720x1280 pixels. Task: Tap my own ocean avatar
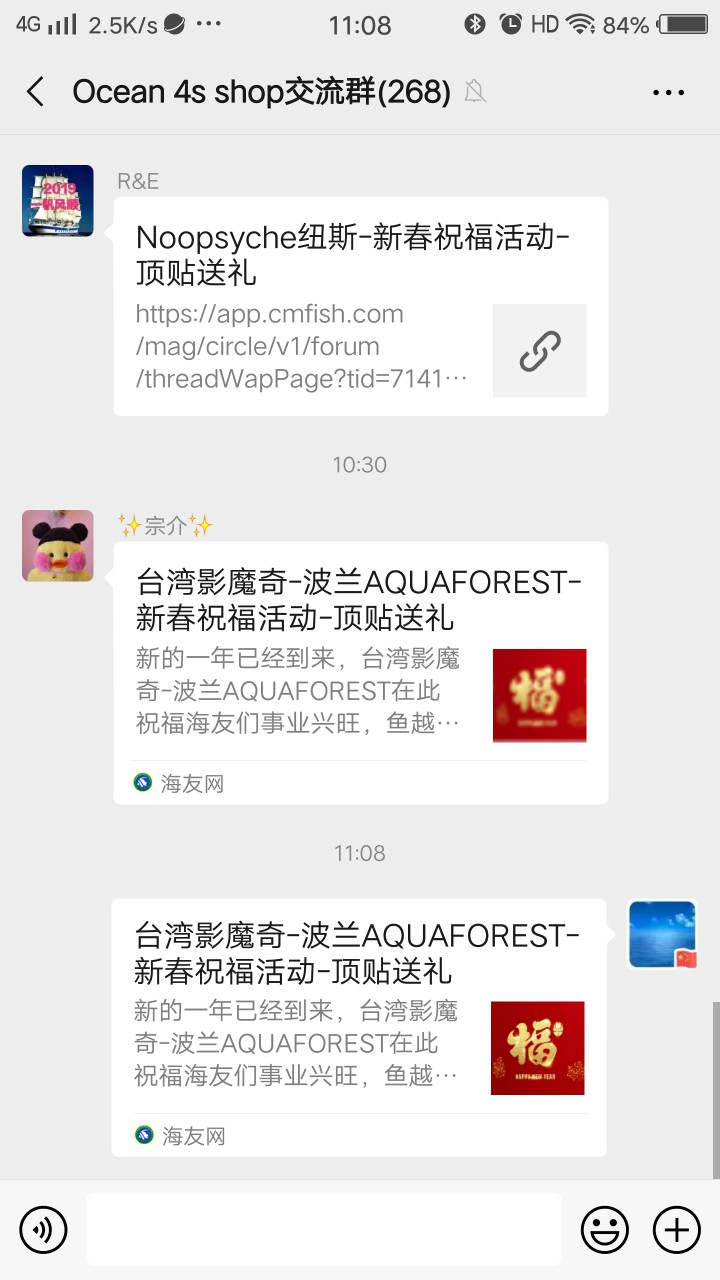[662, 935]
